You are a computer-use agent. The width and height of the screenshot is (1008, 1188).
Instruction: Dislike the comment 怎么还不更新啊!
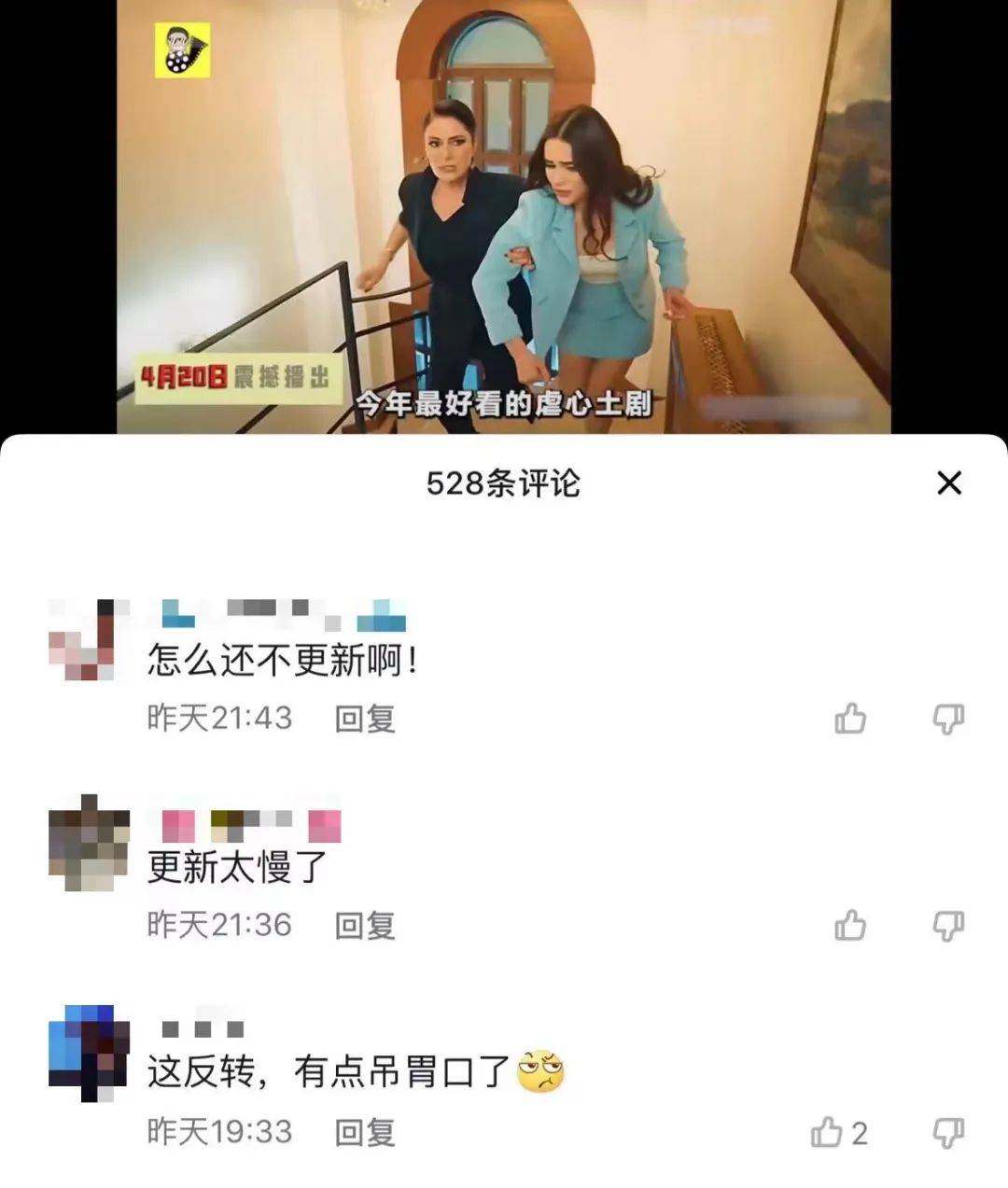[x=948, y=719]
